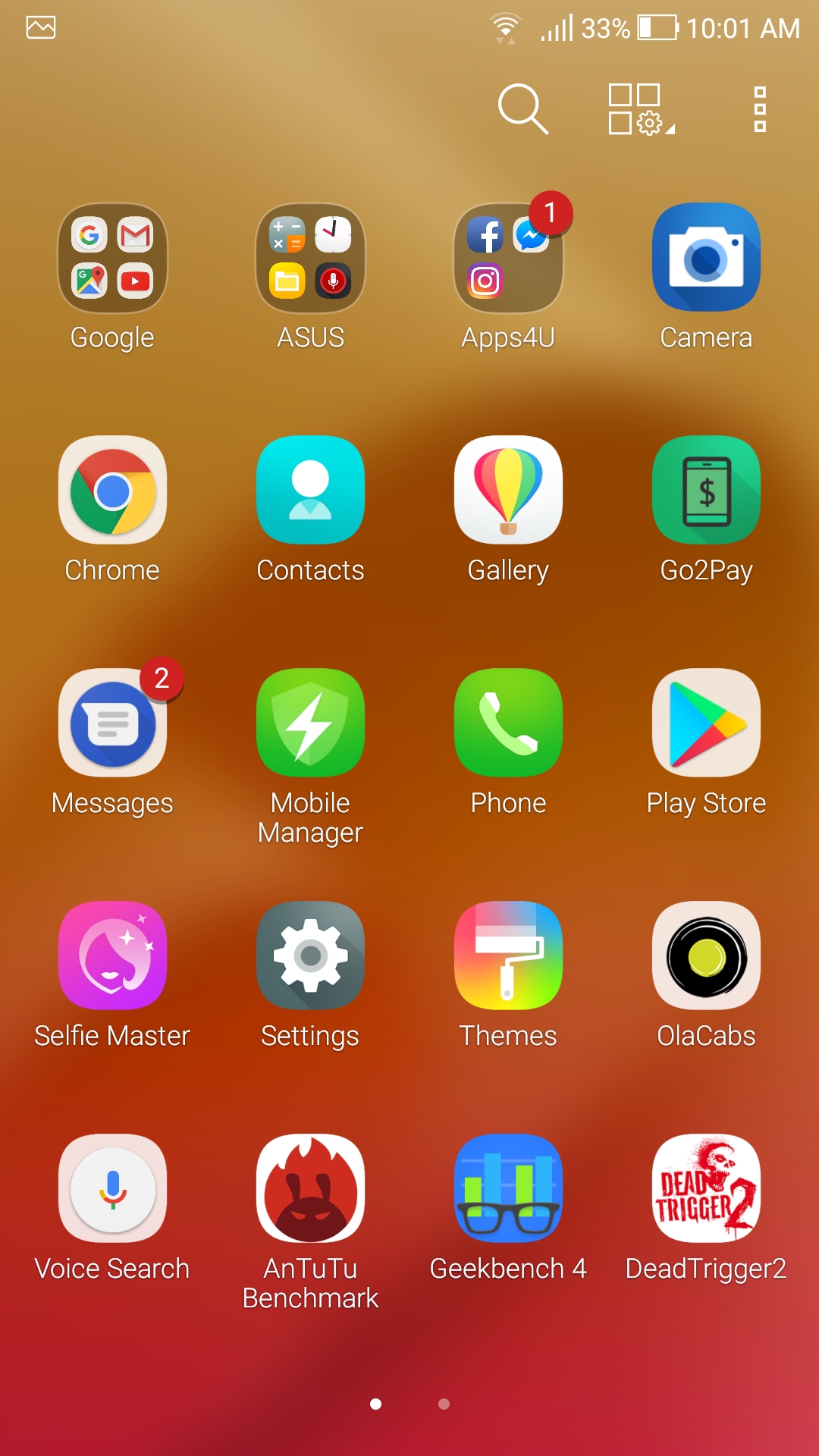
Task: Open the three-dot overflow menu
Action: click(760, 109)
